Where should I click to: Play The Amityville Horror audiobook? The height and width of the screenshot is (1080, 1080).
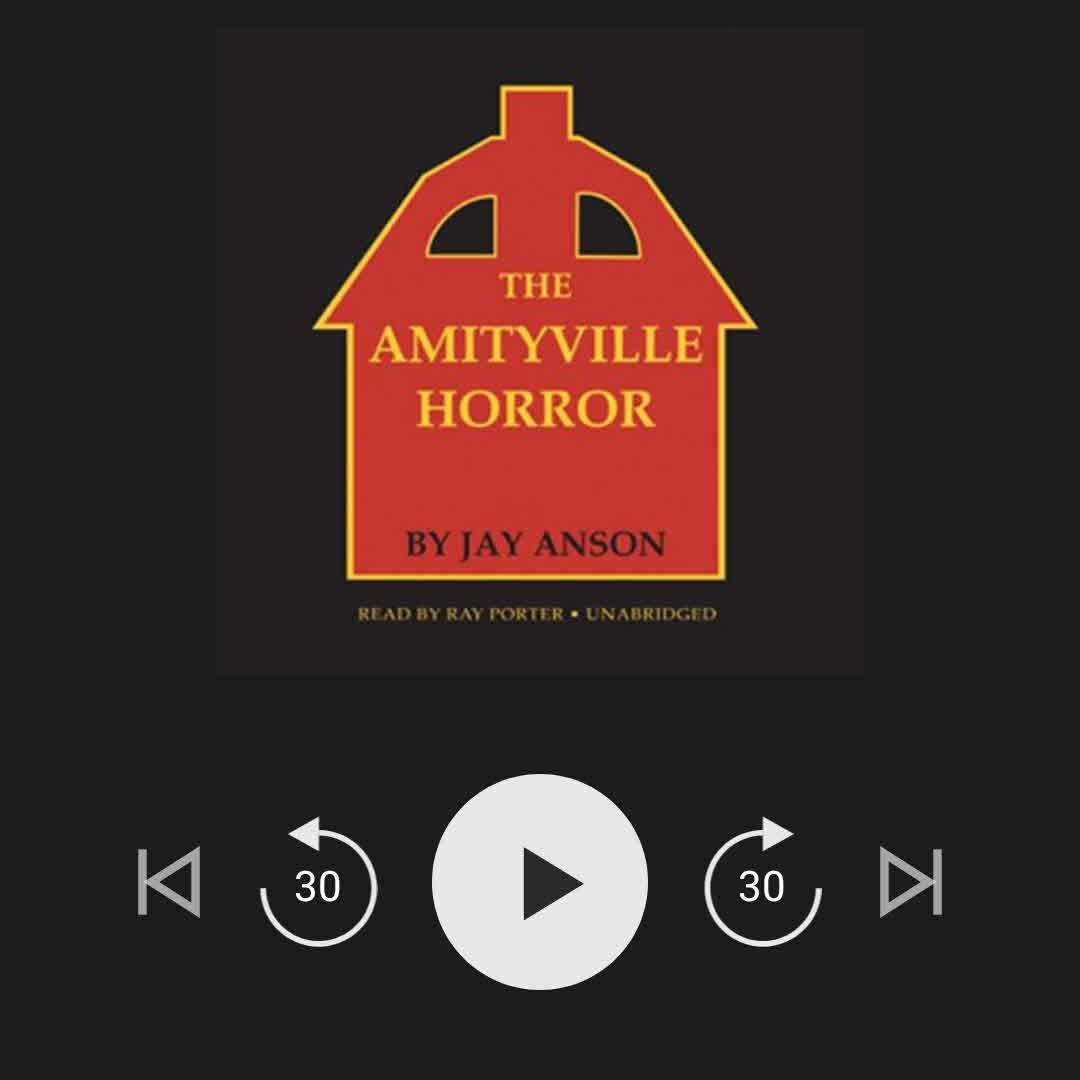pos(540,882)
